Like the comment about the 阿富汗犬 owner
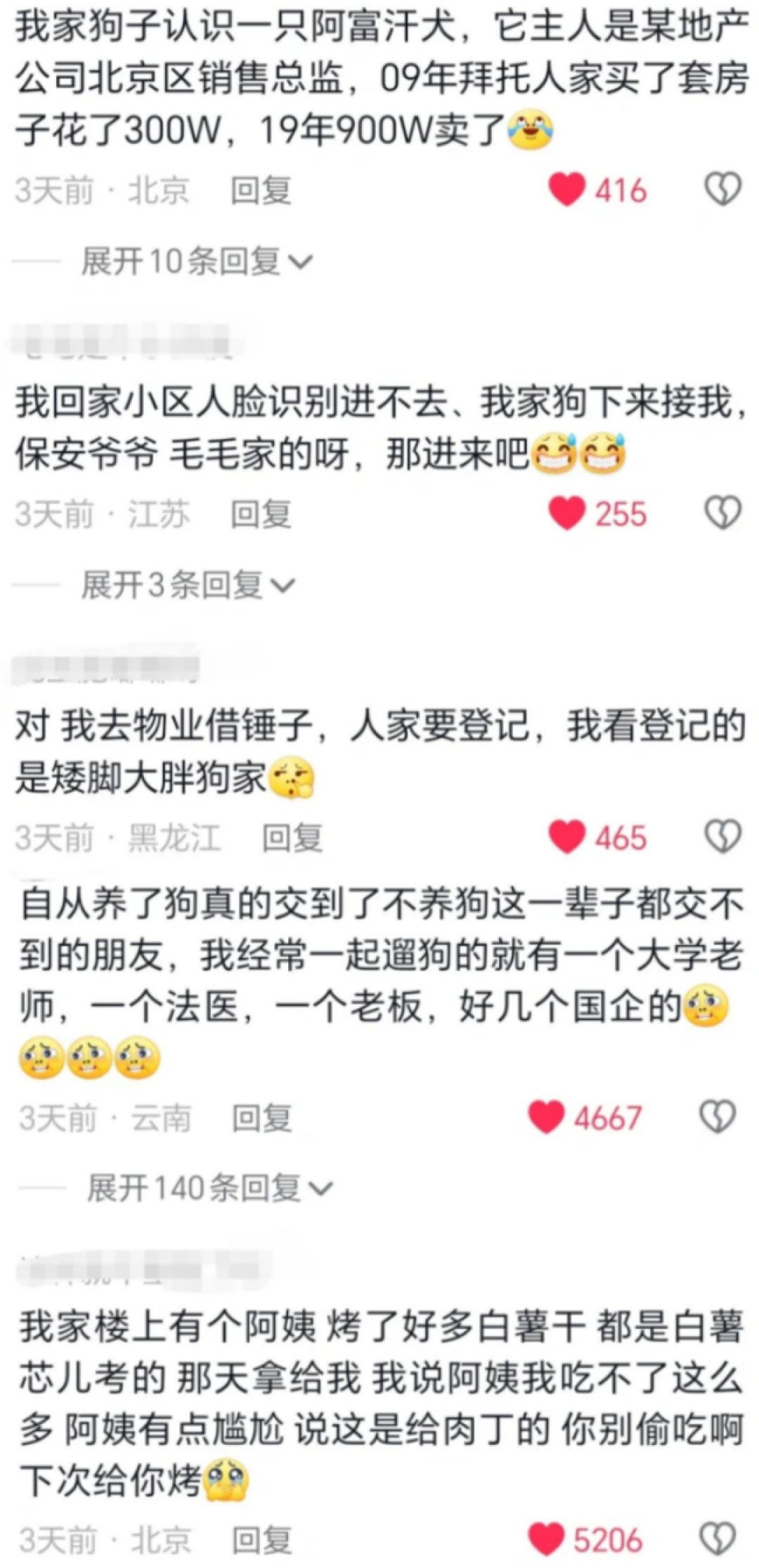Viewport: 759px width, 1568px height. point(566,190)
